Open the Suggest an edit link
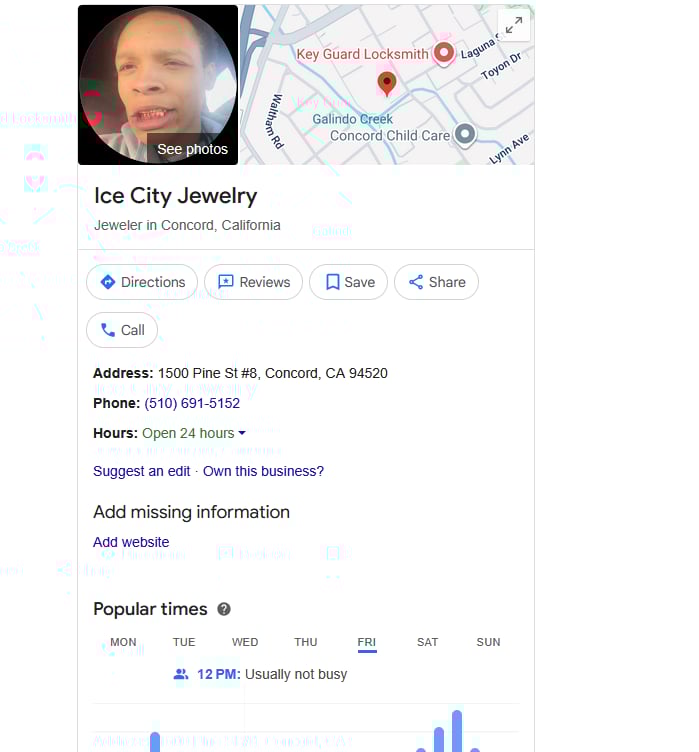This screenshot has height=752, width=699. pos(141,471)
